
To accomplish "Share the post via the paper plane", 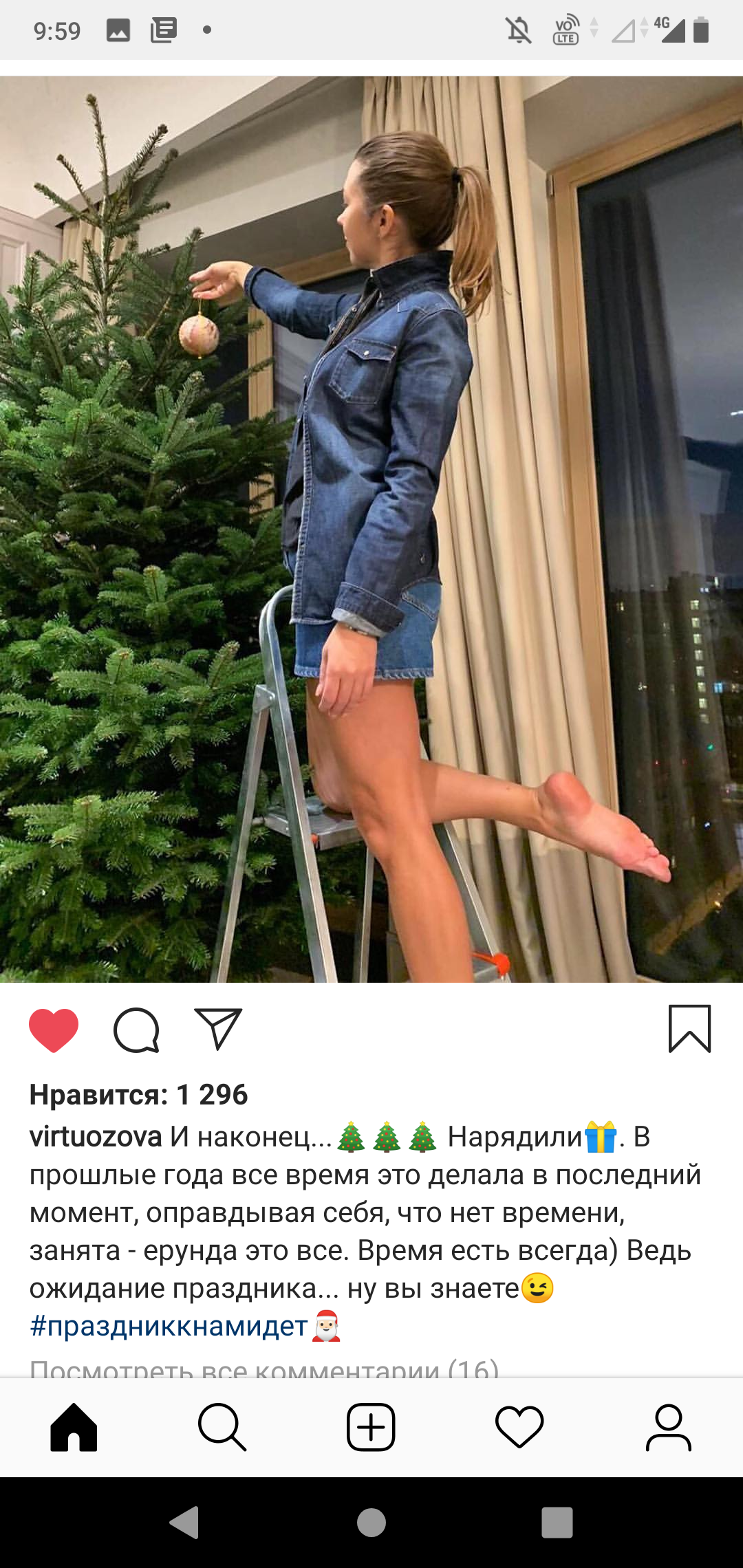I will click(x=218, y=1029).
